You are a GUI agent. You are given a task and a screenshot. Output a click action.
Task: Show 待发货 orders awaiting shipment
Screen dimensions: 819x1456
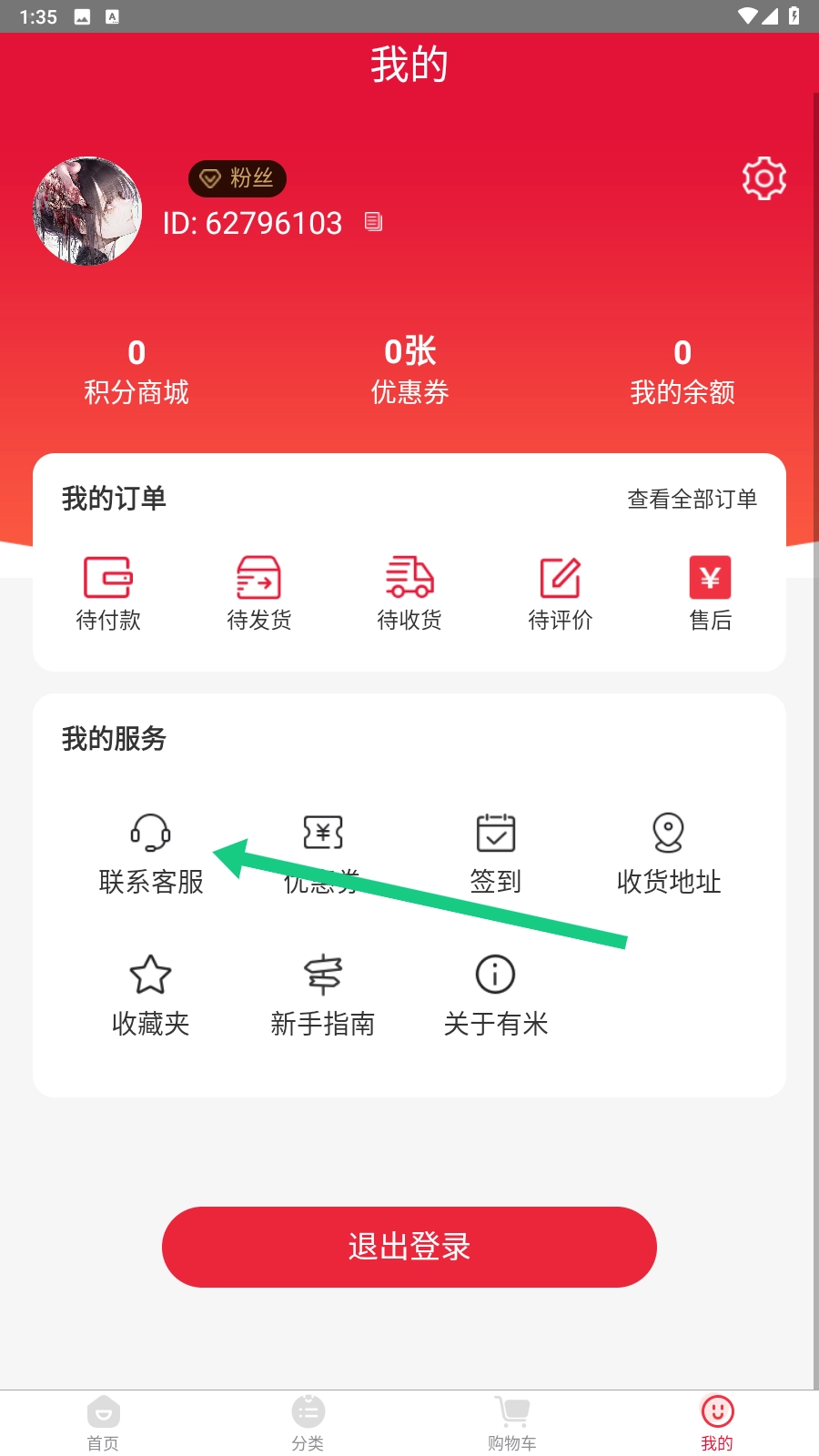coord(258,593)
